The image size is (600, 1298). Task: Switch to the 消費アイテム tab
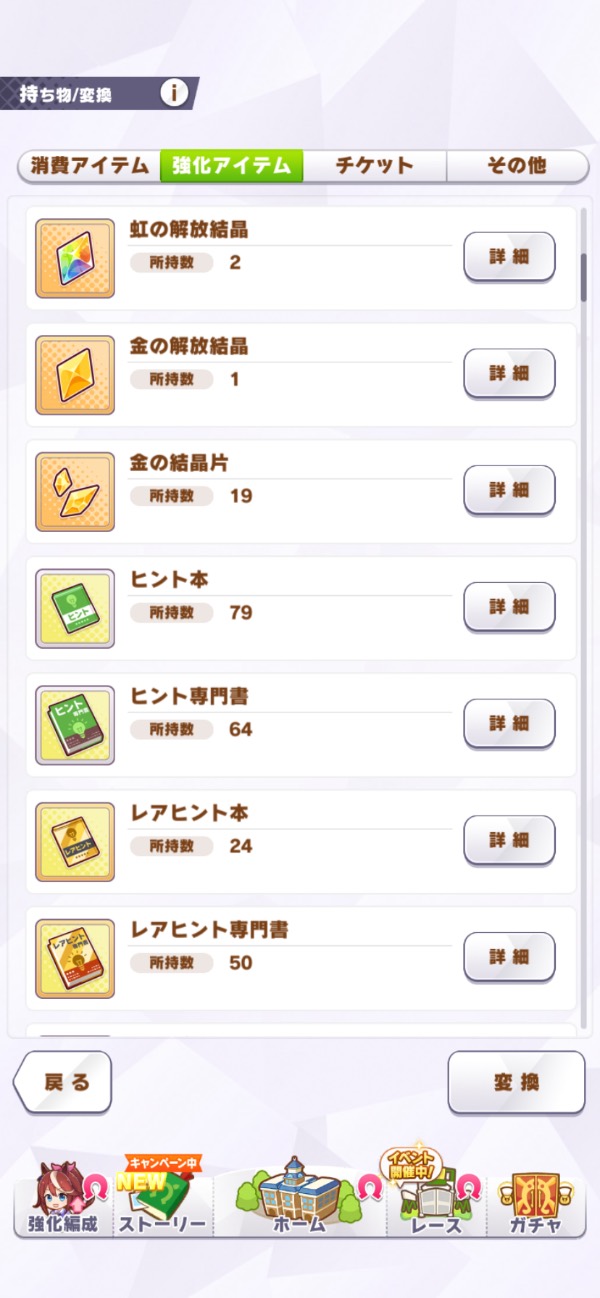(x=90, y=166)
